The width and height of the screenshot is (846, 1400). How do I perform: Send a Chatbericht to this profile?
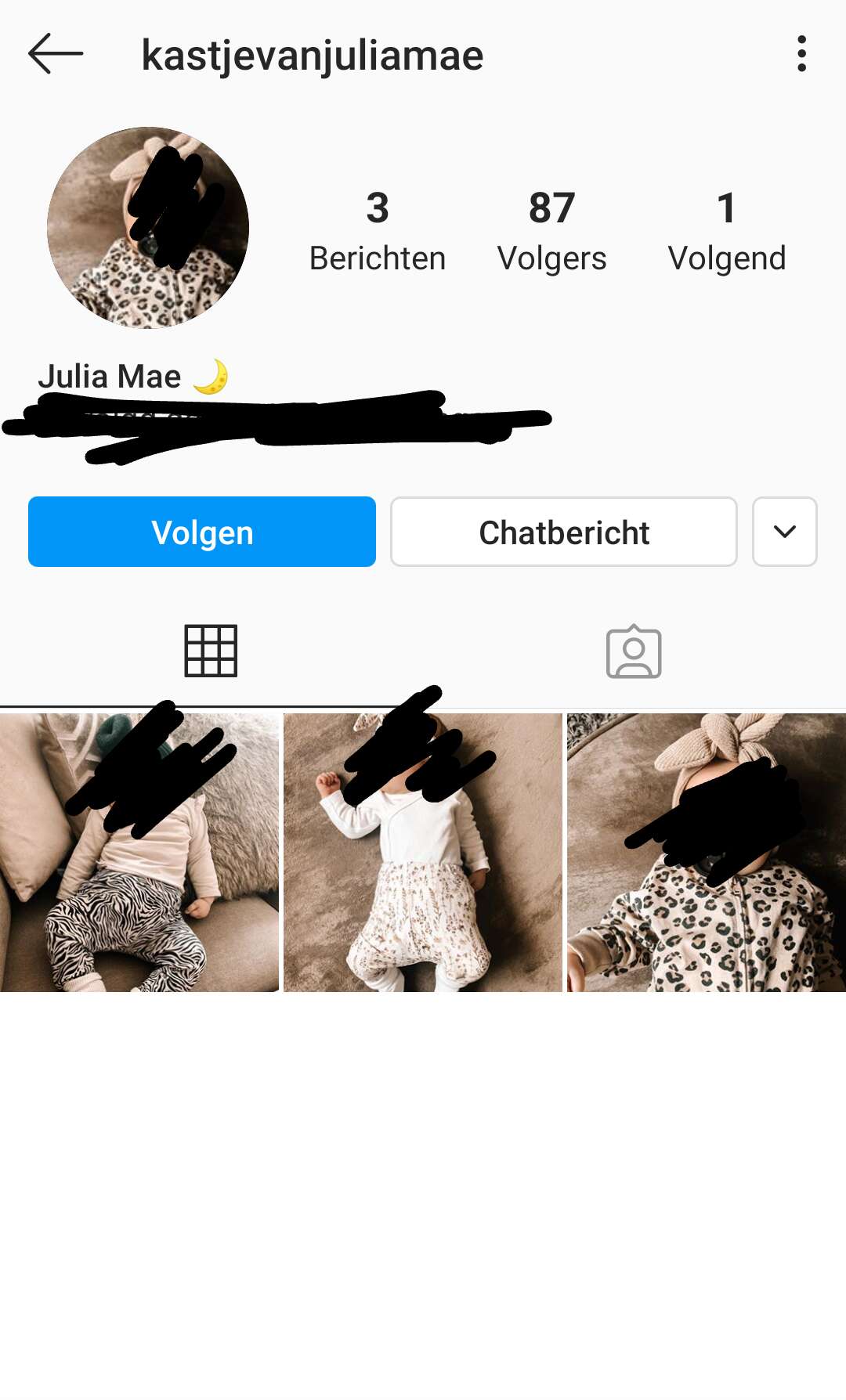pos(564,532)
